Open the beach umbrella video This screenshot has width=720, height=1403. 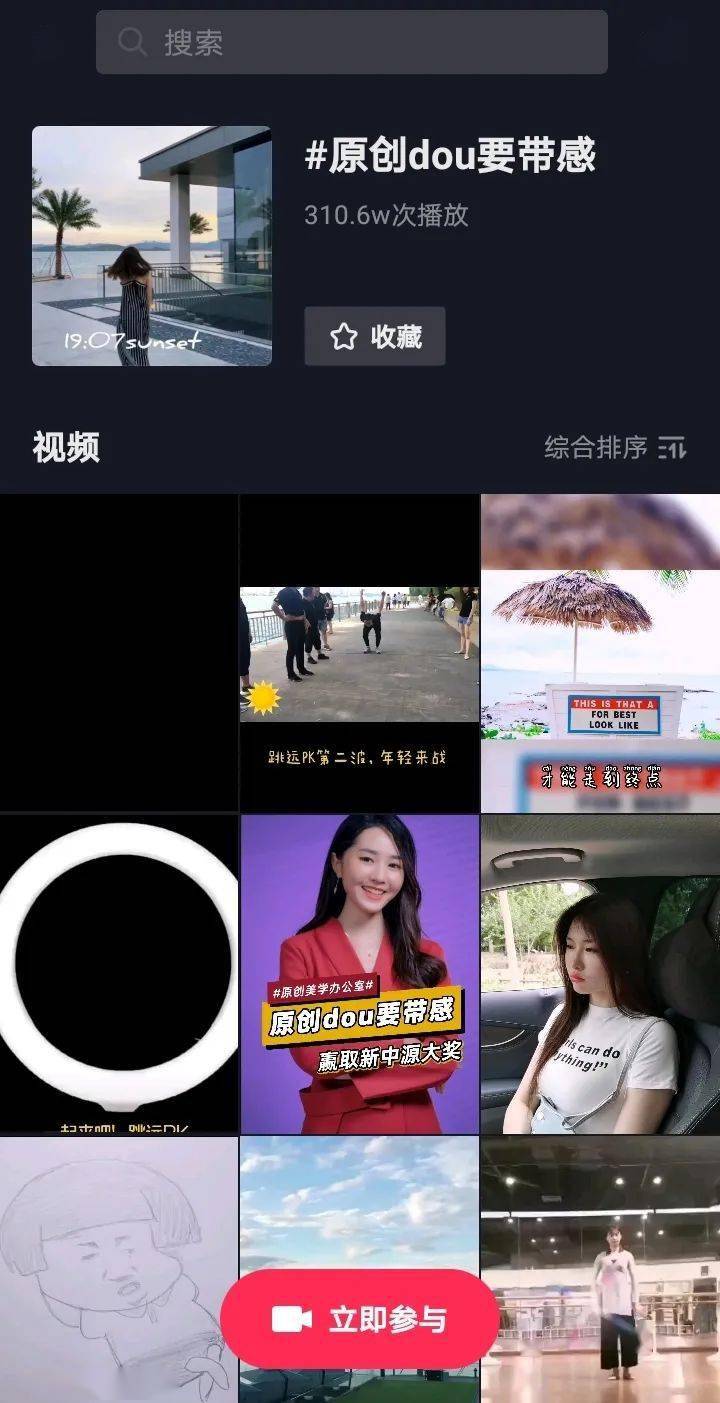click(x=600, y=653)
